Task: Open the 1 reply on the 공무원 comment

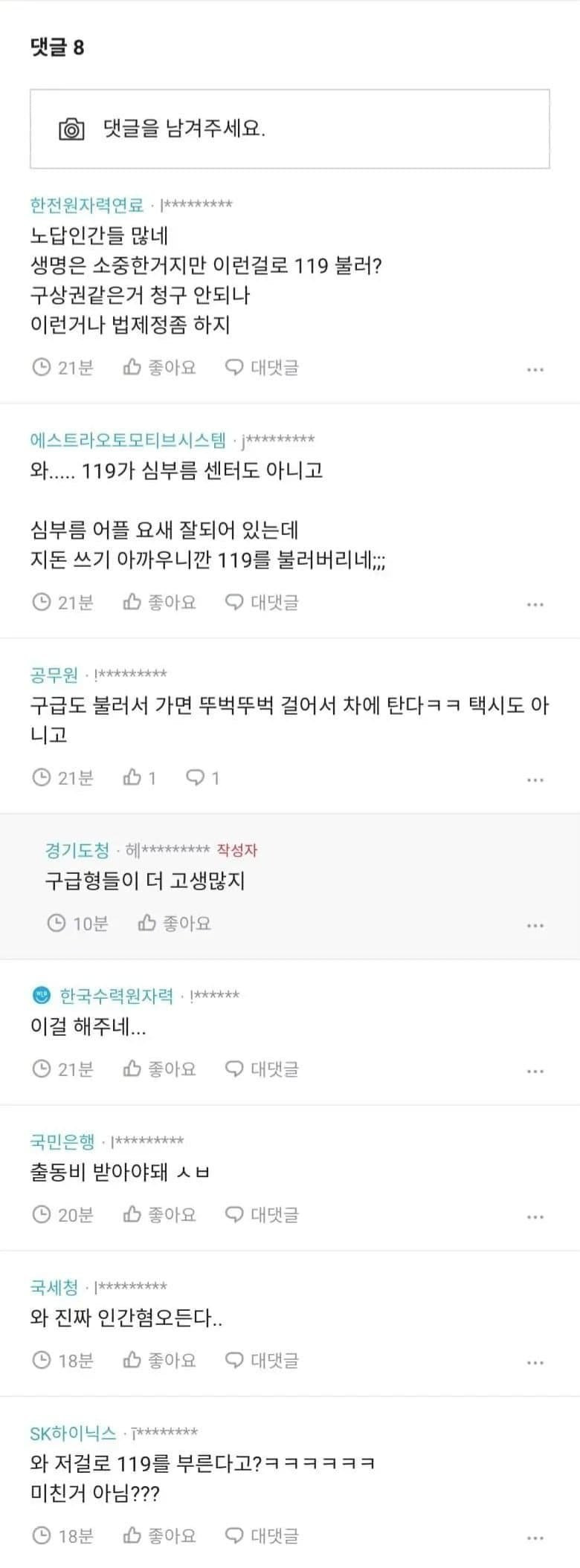Action: click(x=202, y=778)
